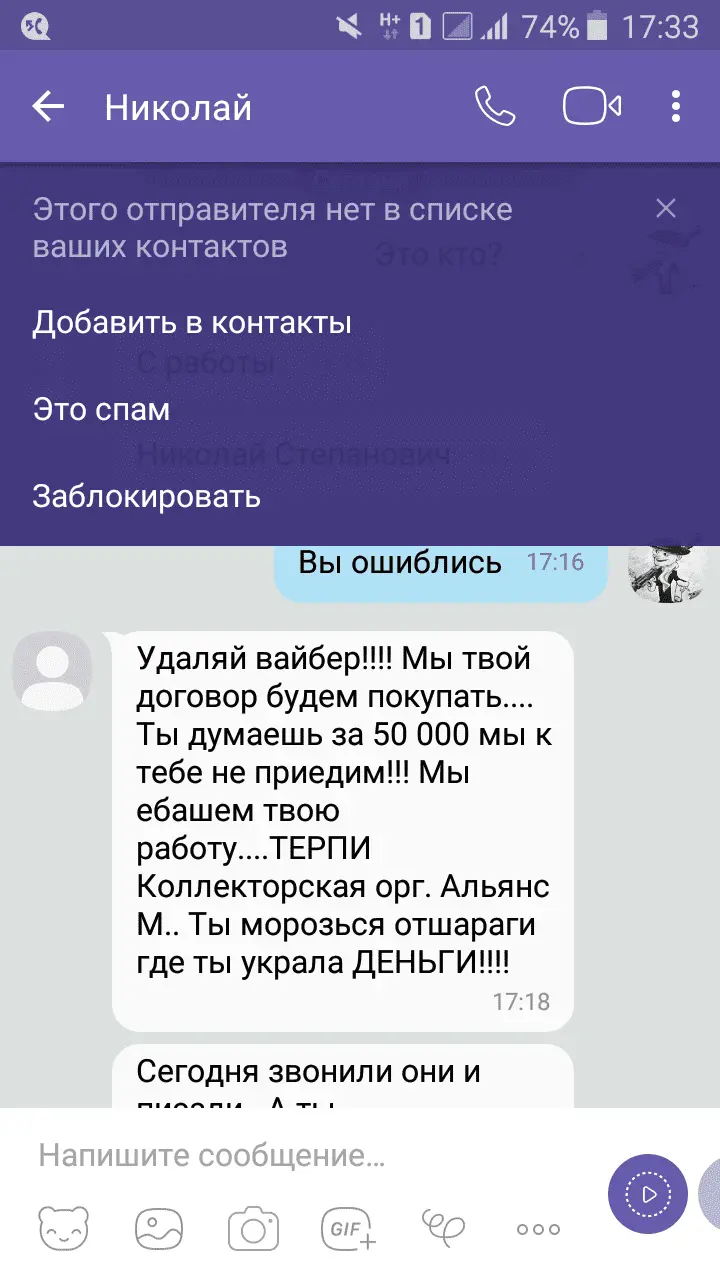
Task: Select Добавить в контакты
Action: click(192, 323)
